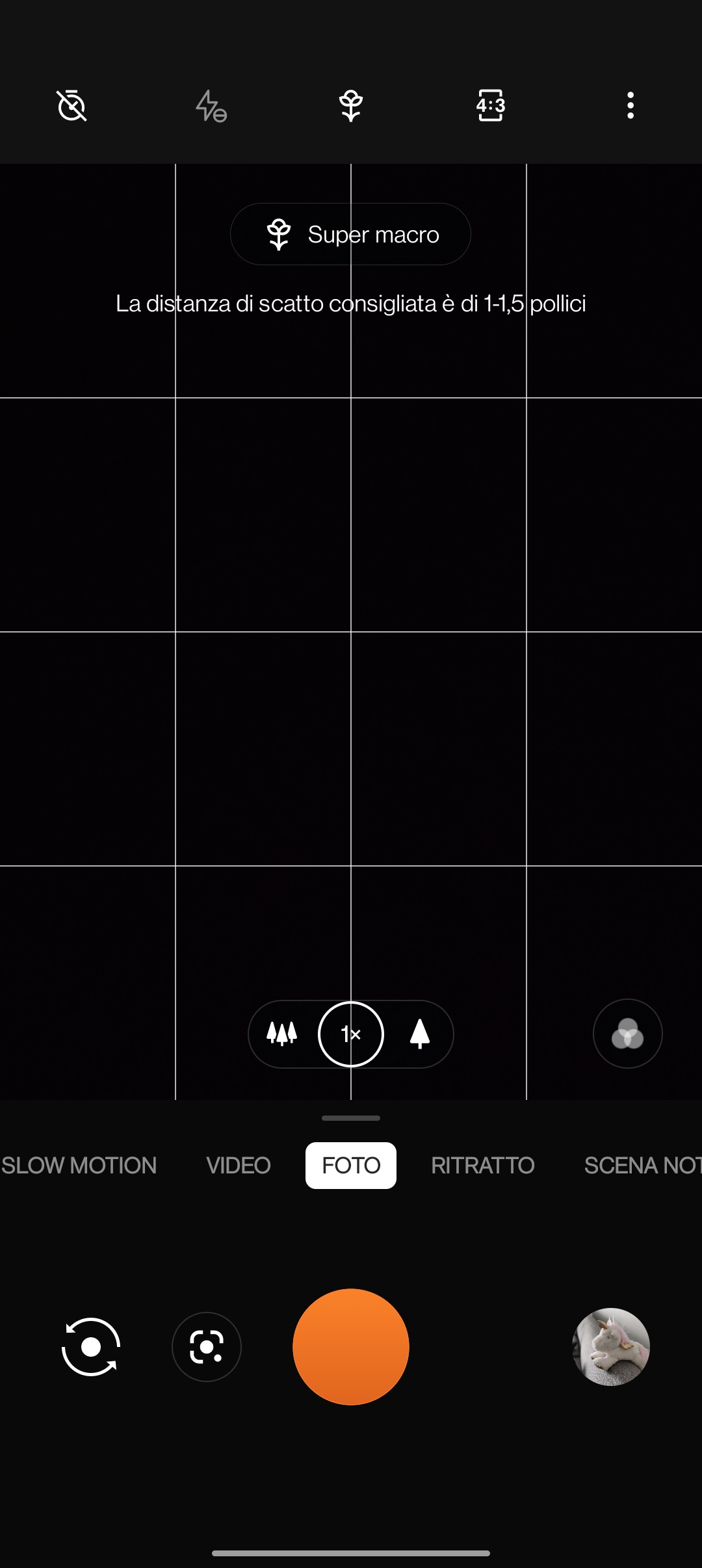Toggle the super macro flower icon
Screen dimensions: 702x1568
click(x=351, y=105)
